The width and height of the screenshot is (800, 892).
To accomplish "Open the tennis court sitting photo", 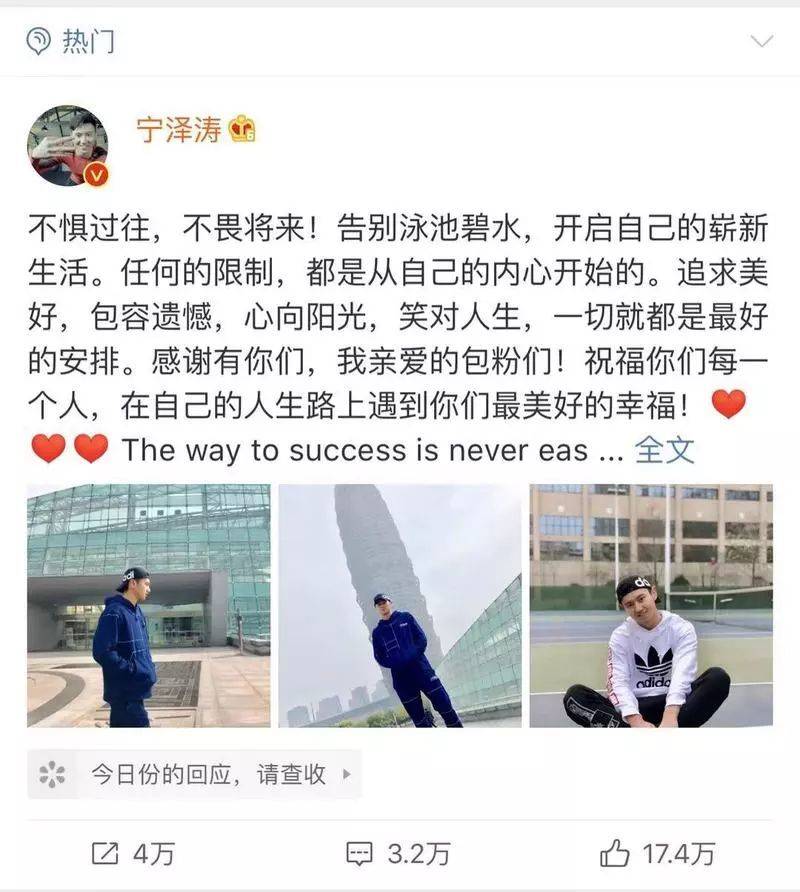I will tap(651, 605).
